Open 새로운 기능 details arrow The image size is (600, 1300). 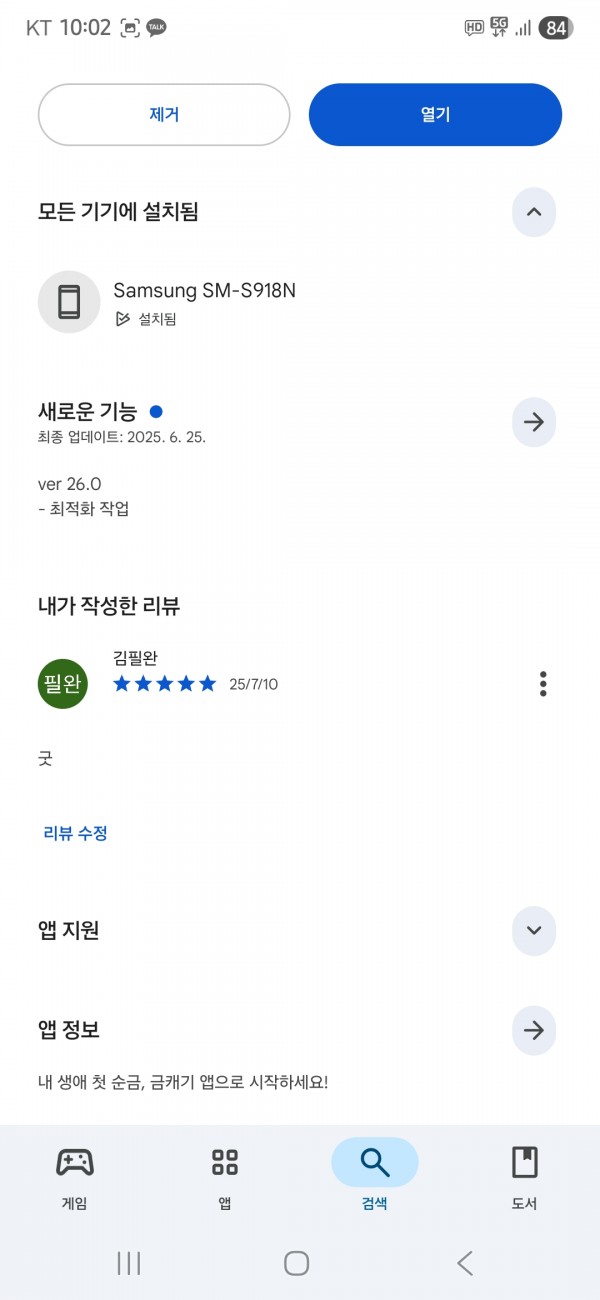[x=534, y=422]
